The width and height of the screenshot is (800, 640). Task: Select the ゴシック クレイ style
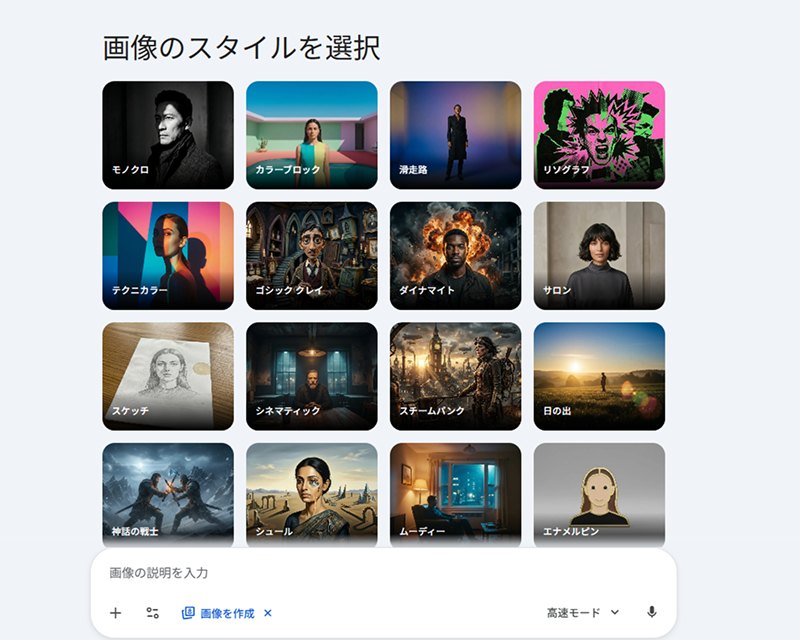pos(311,255)
